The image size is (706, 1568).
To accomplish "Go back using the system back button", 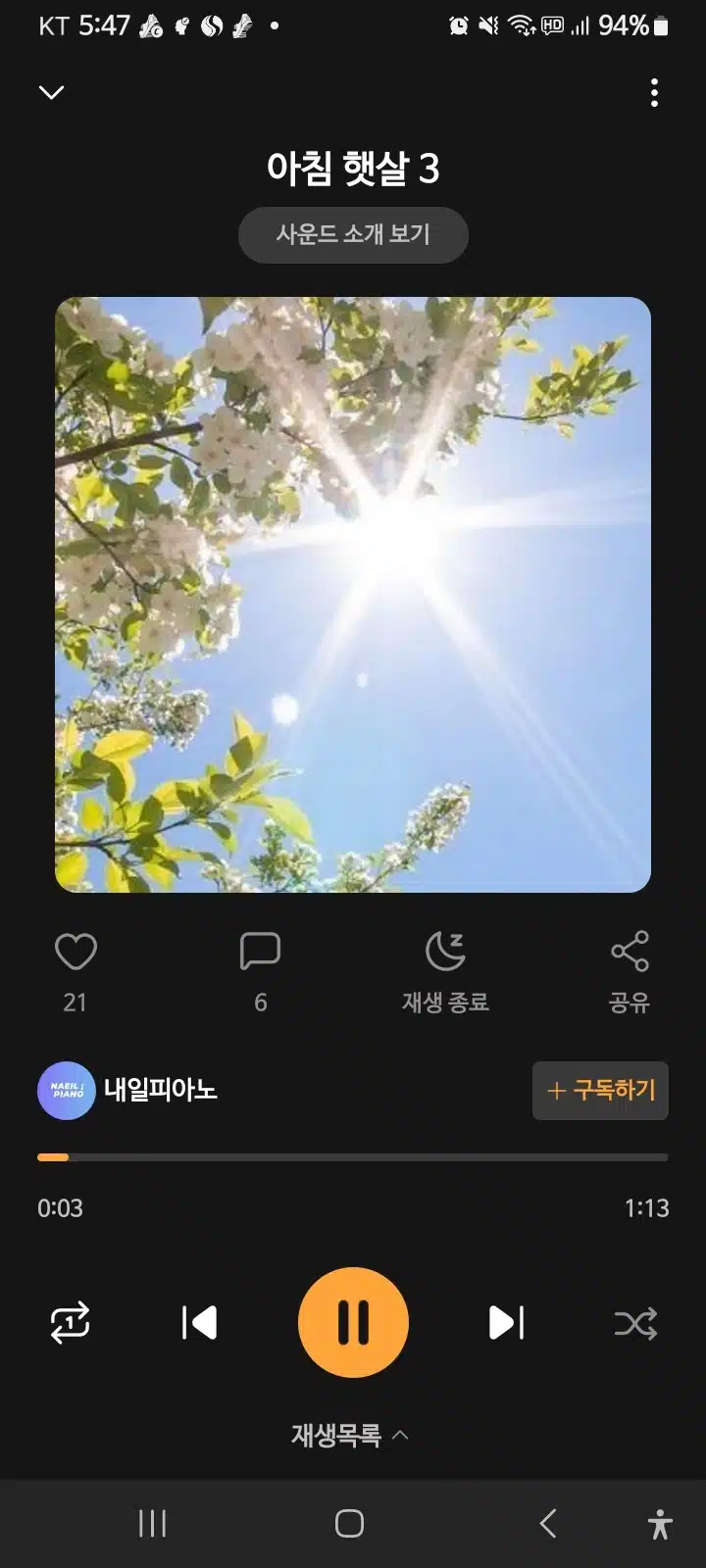I will [x=548, y=1523].
